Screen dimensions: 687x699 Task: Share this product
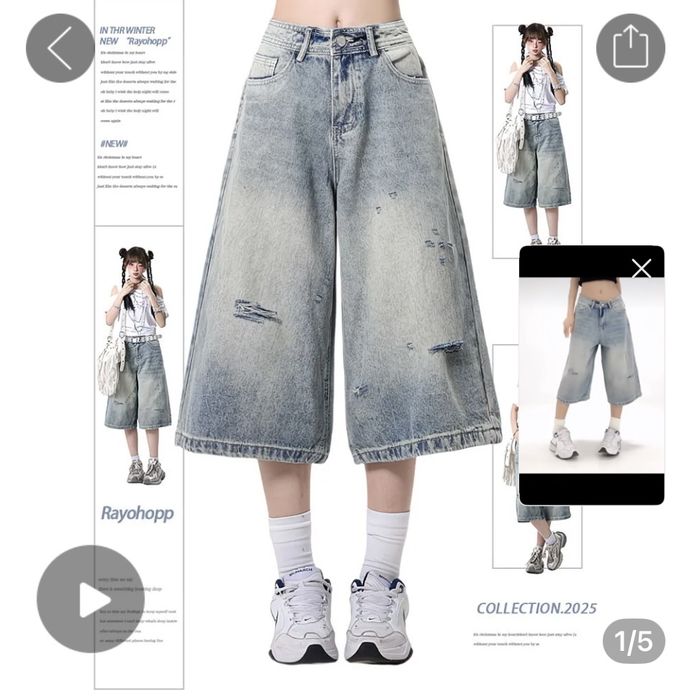coord(630,48)
